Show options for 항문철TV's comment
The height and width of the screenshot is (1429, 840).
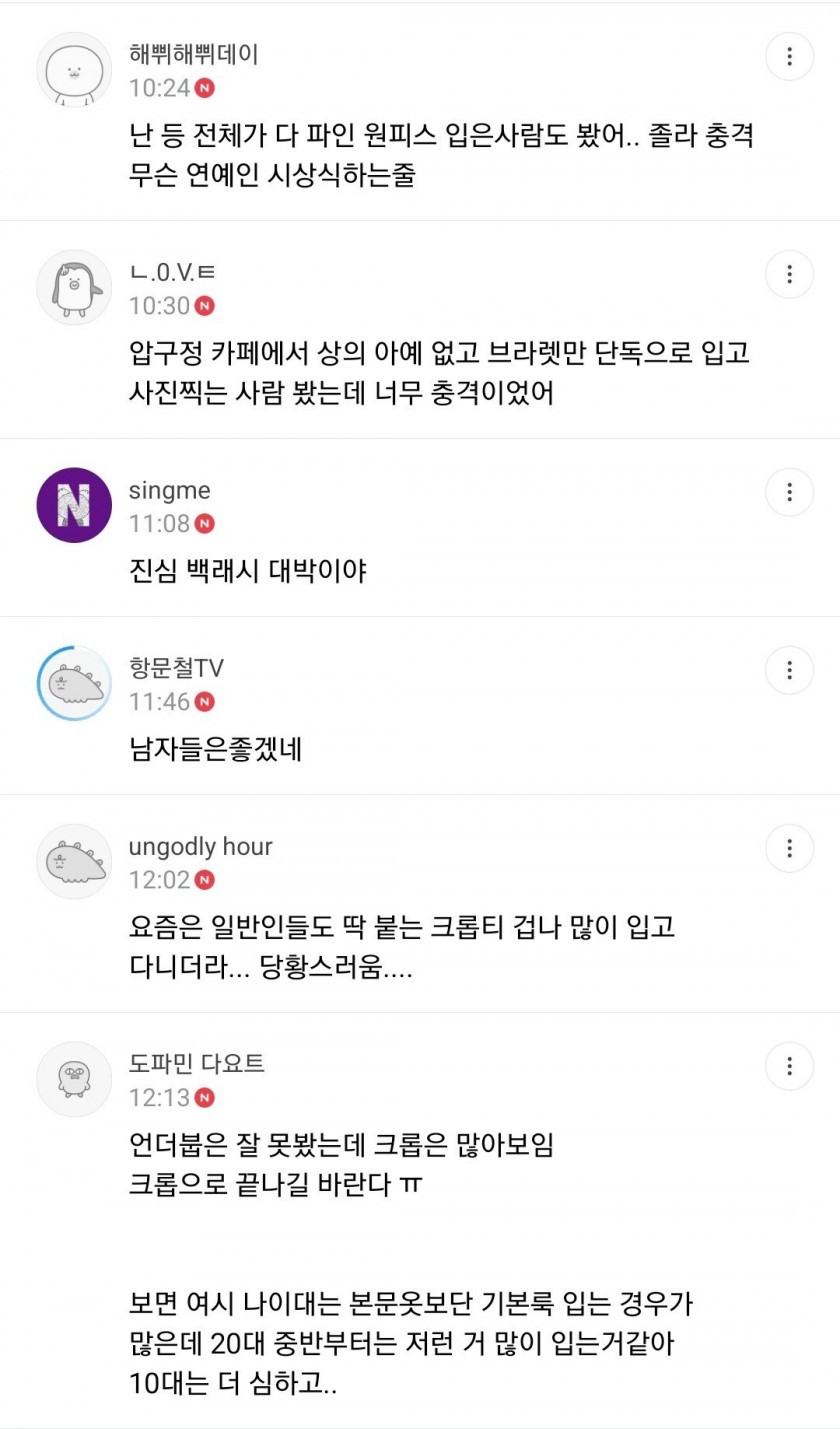[x=789, y=670]
